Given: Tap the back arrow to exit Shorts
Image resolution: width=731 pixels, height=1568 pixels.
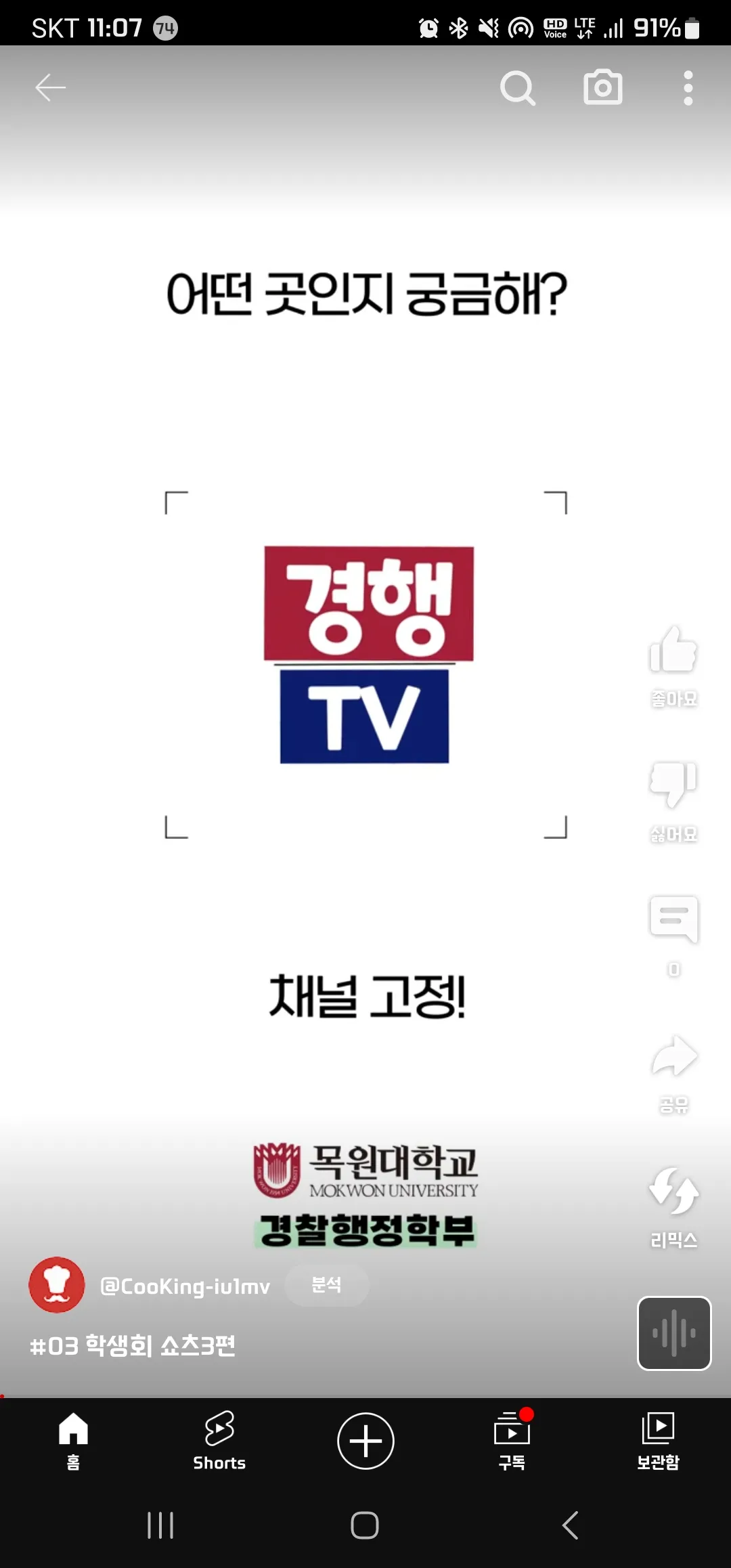Looking at the screenshot, I should pyautogui.click(x=49, y=87).
